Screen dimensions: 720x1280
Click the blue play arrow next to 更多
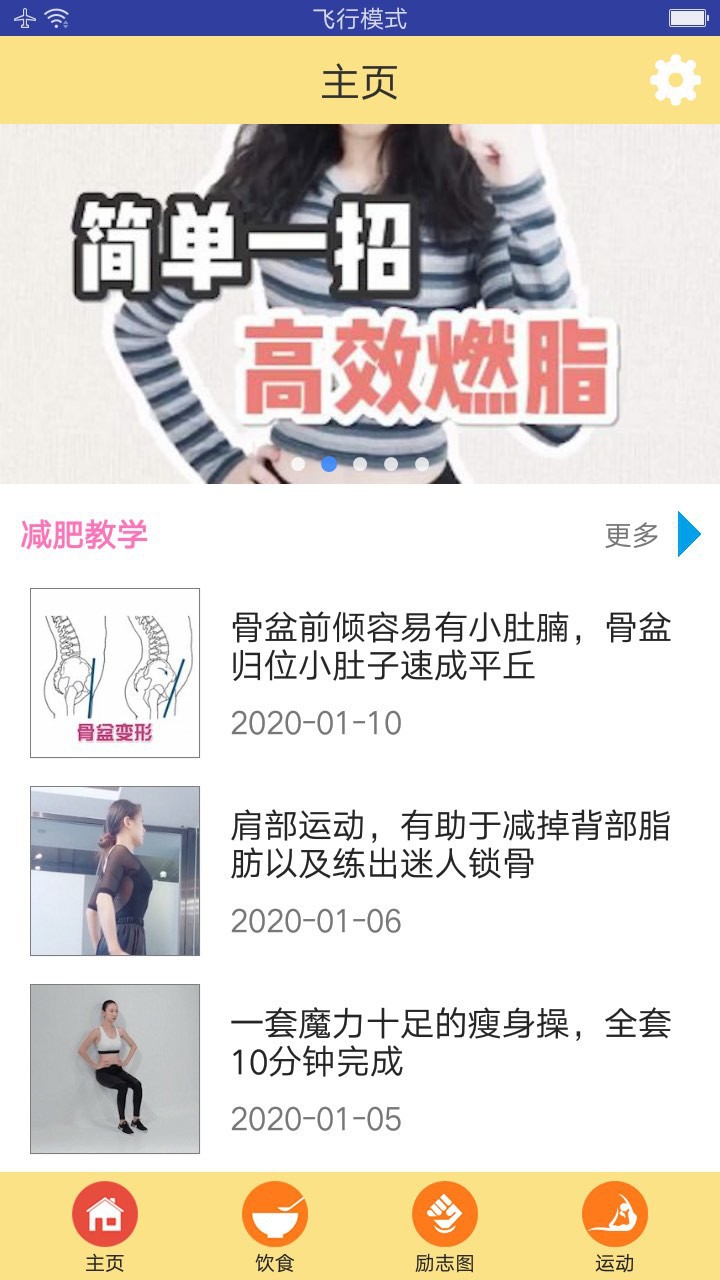[688, 535]
